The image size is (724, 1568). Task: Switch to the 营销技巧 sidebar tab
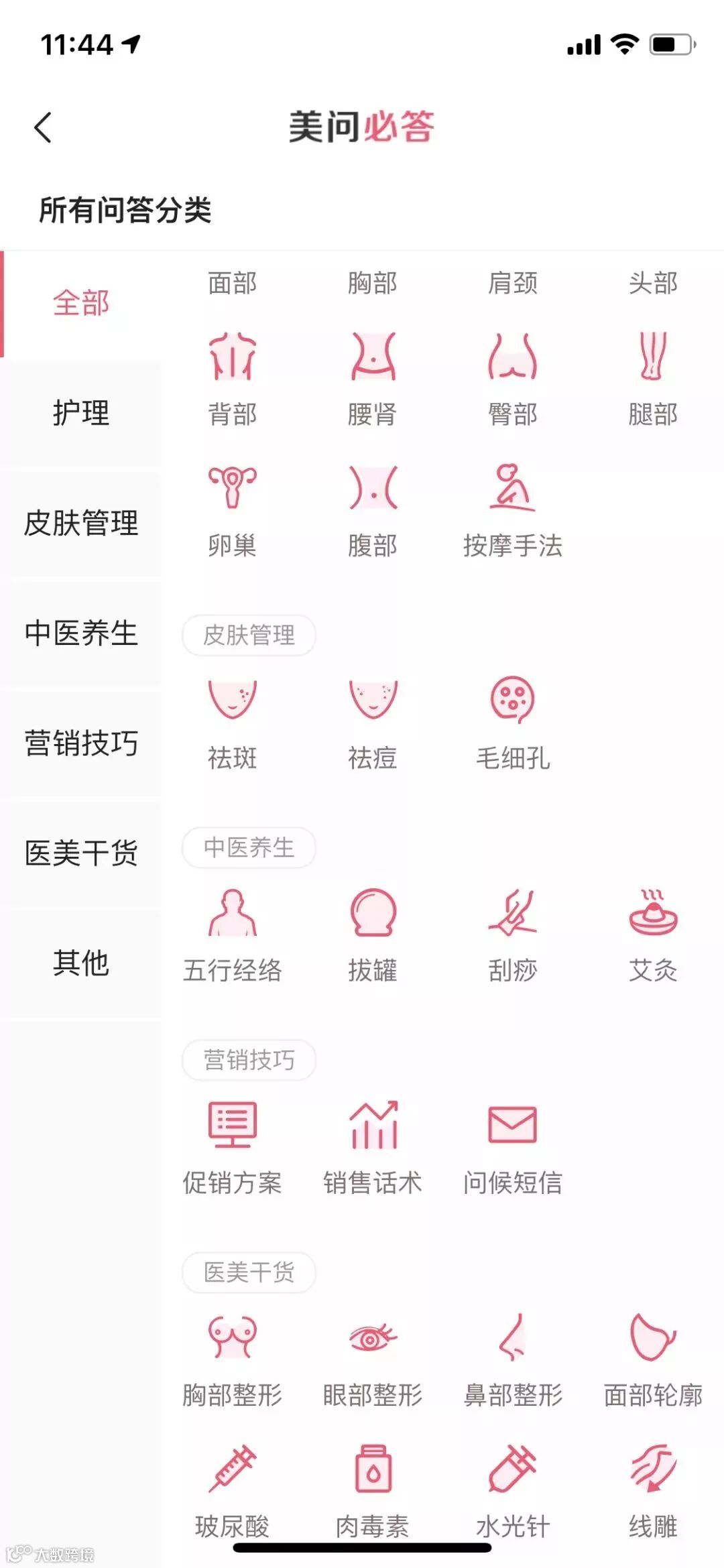point(80,743)
